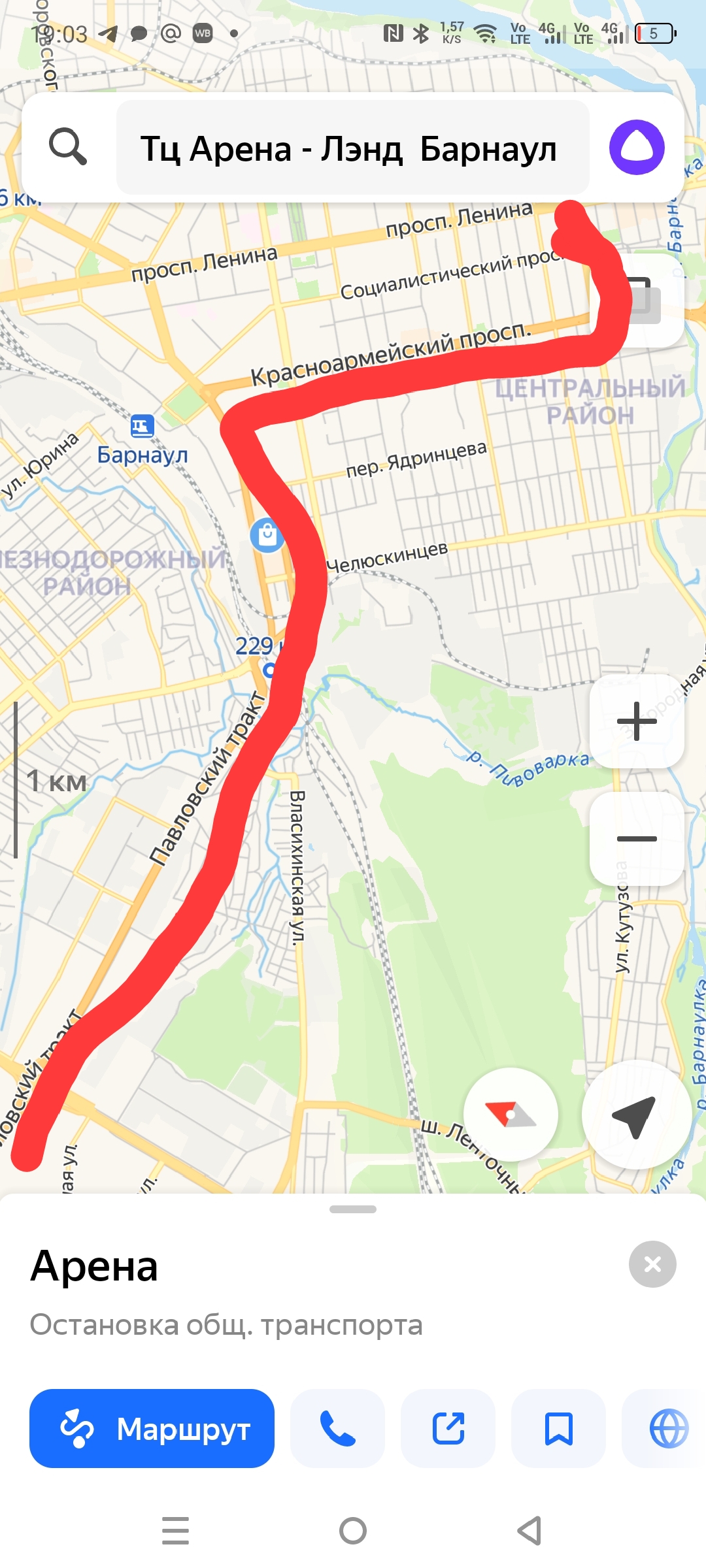The image size is (706, 1568).
Task: Tap the search magnifier icon
Action: click(x=68, y=147)
